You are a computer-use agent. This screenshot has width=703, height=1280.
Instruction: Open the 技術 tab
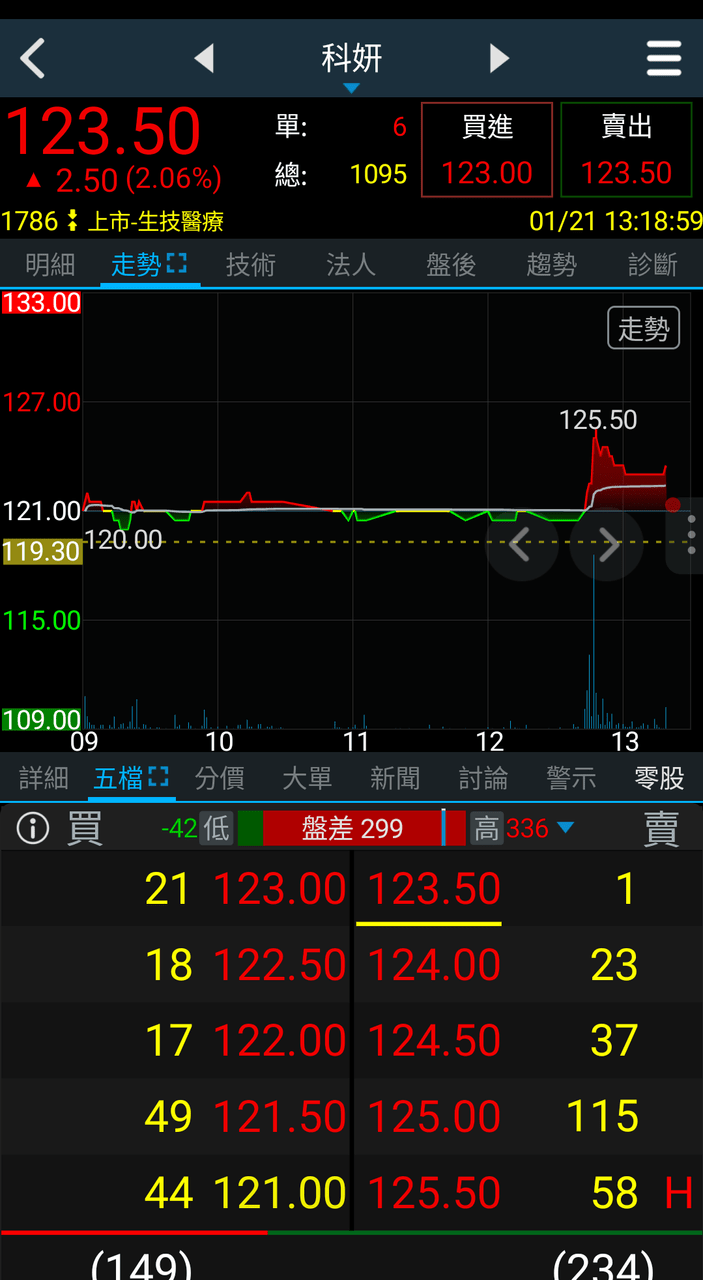click(250, 264)
